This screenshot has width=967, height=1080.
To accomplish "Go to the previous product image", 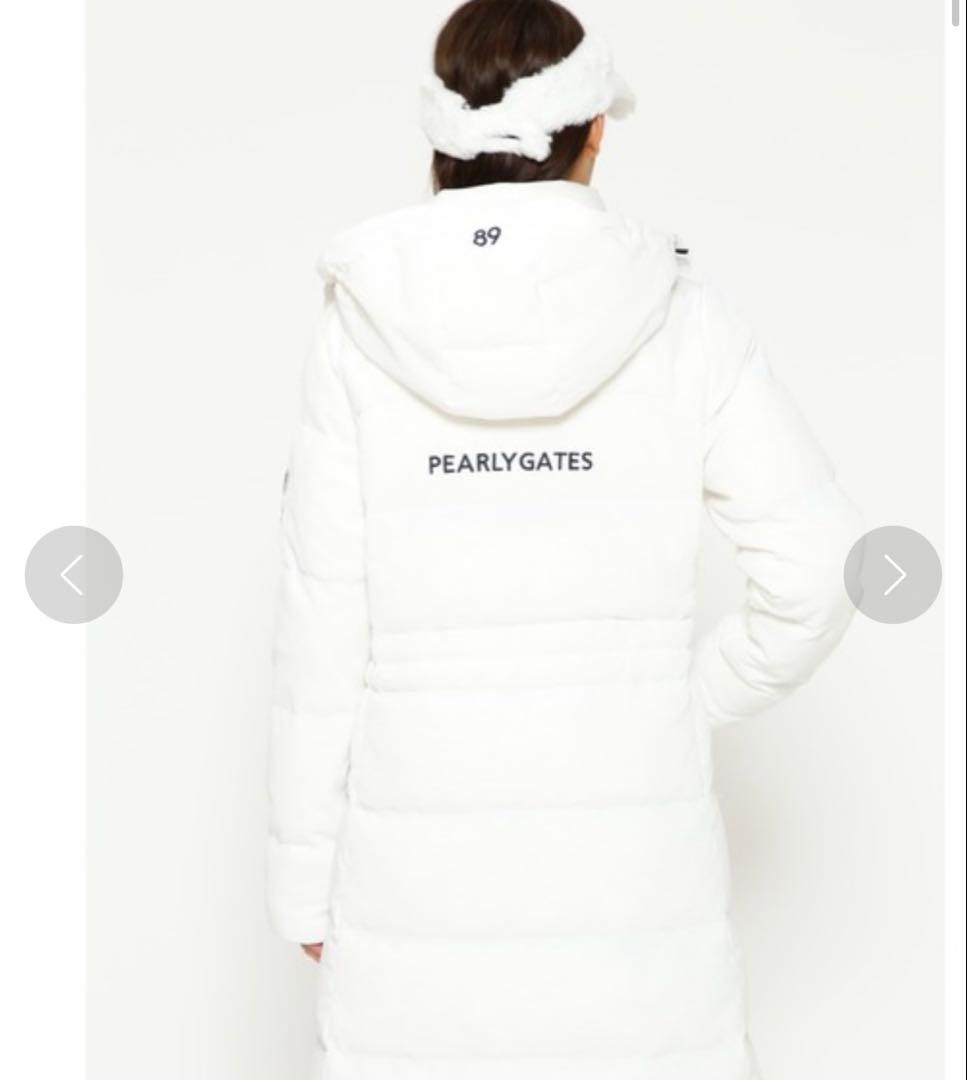I will click(74, 575).
